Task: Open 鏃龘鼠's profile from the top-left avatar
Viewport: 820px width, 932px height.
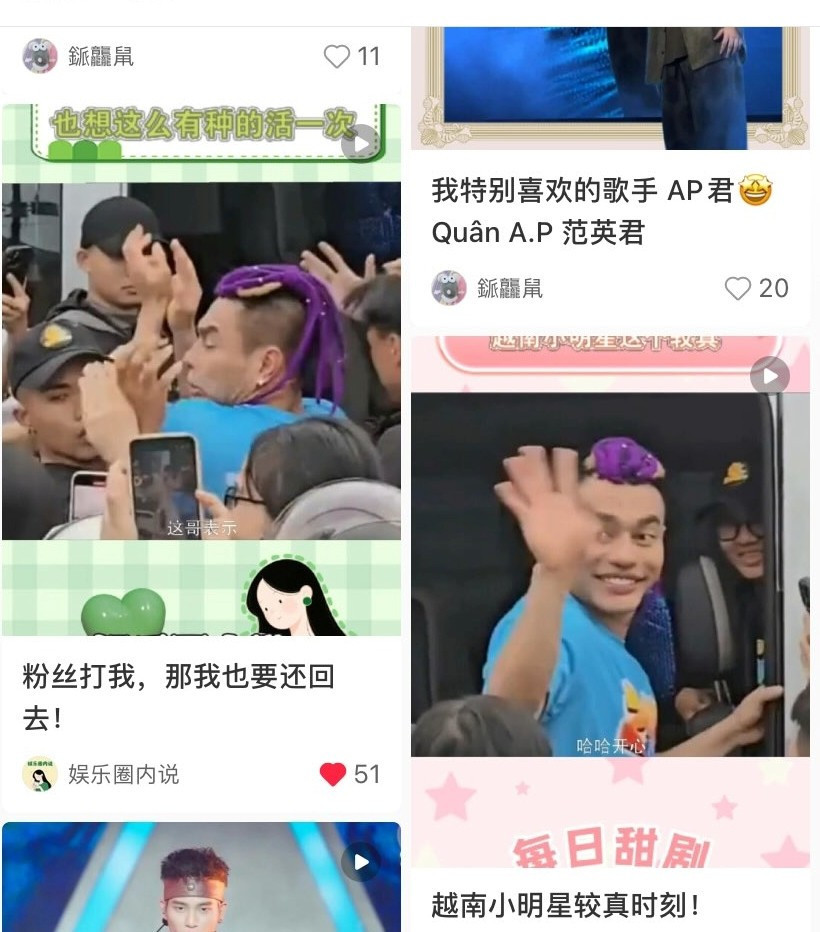Action: 40,55
